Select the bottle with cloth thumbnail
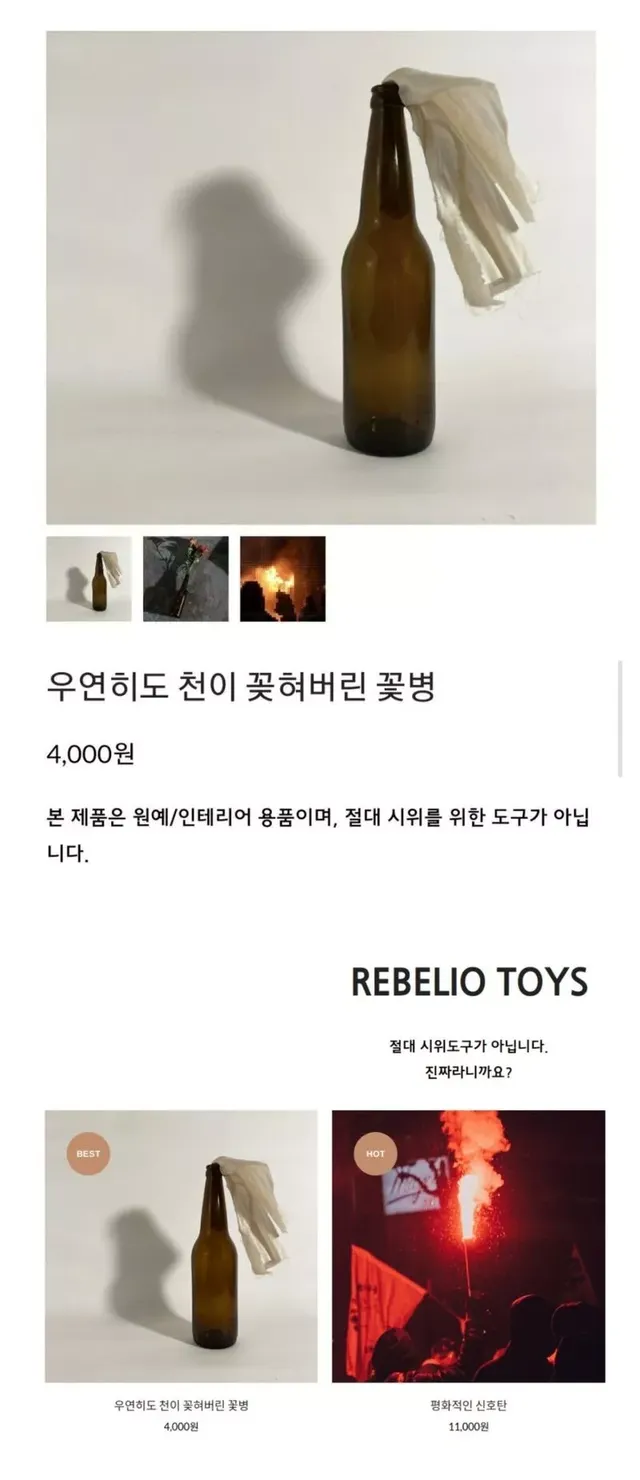 (x=89, y=579)
